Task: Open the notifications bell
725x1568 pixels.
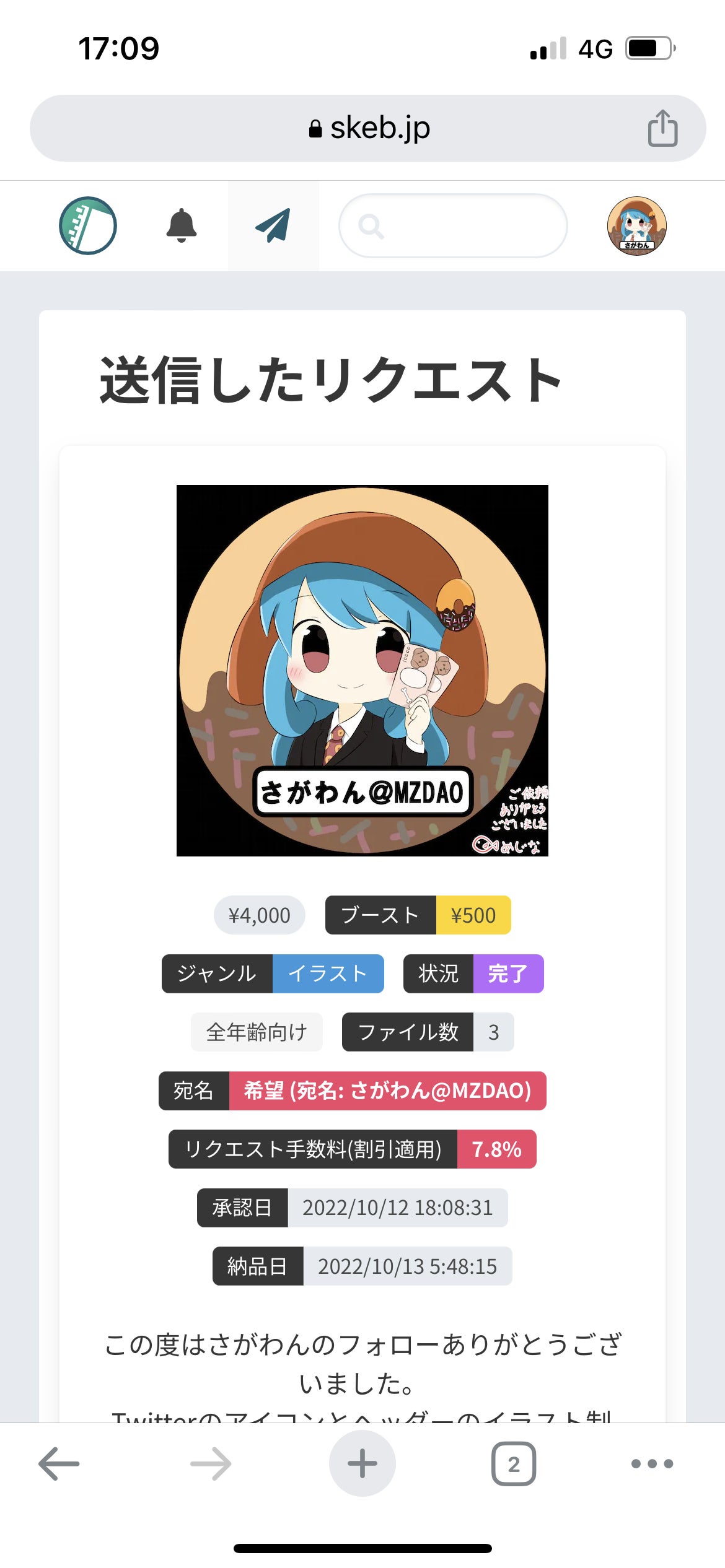Action: [x=182, y=225]
